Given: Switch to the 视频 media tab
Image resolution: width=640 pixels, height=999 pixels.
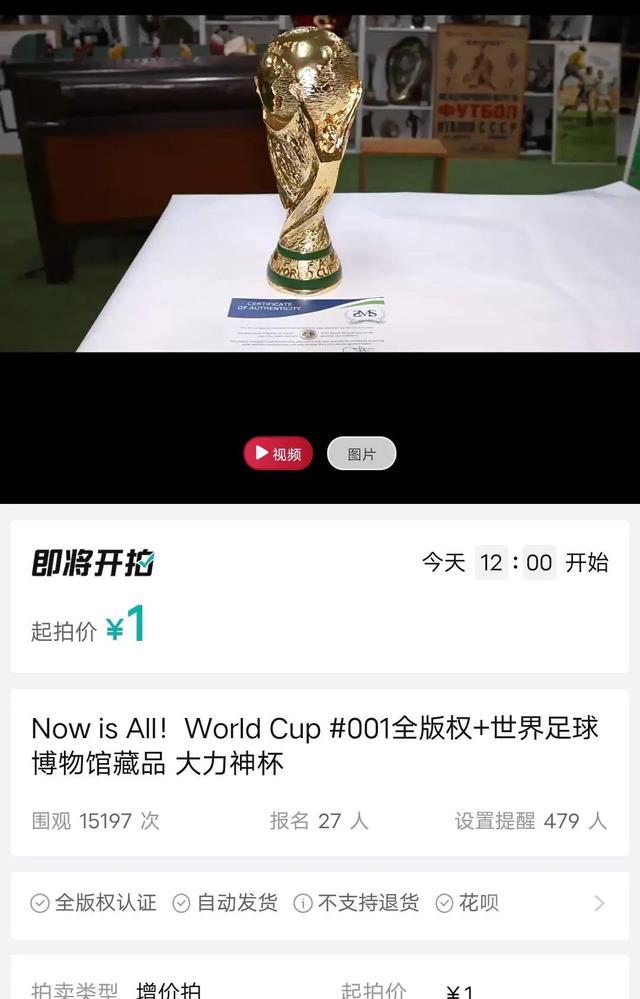Looking at the screenshot, I should (x=278, y=454).
